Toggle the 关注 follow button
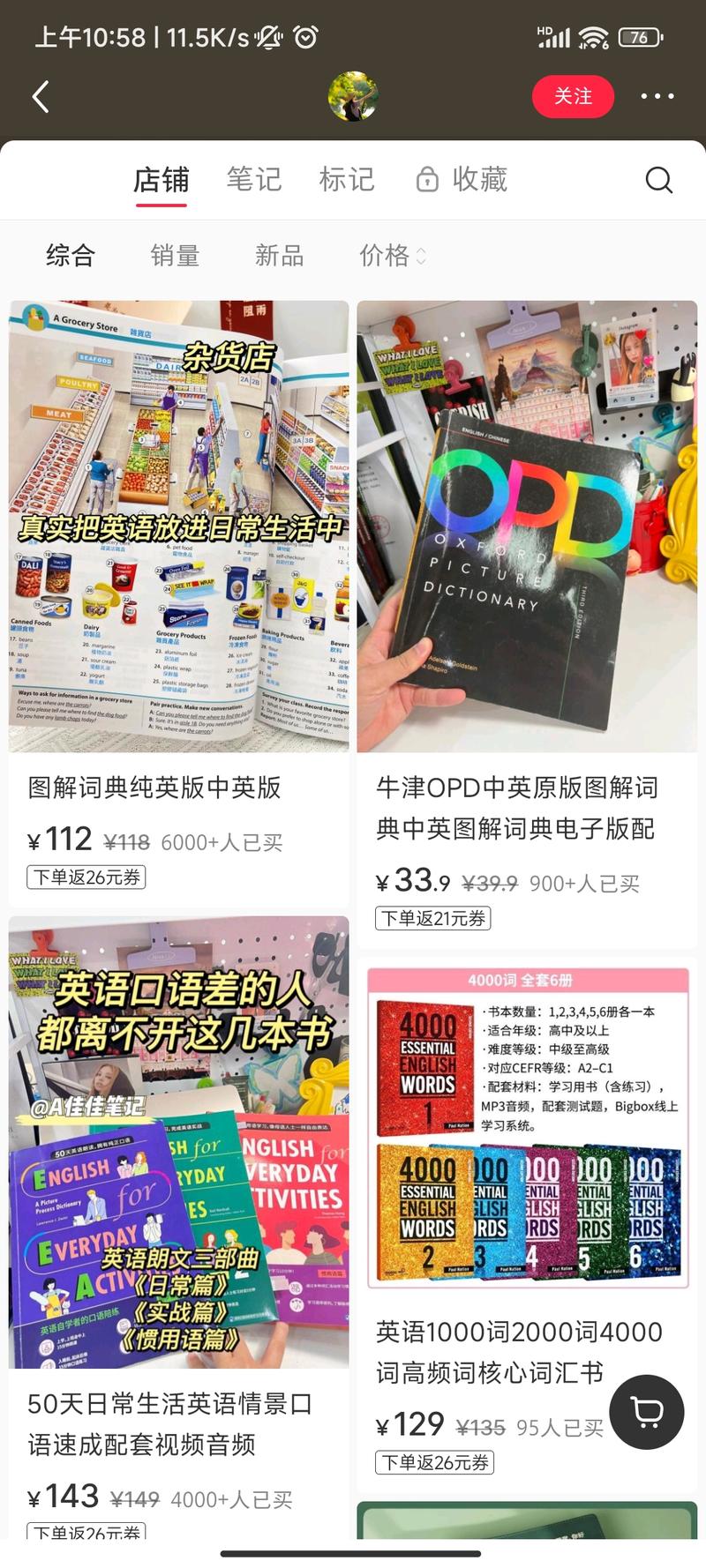The width and height of the screenshot is (706, 1568). pos(574,97)
